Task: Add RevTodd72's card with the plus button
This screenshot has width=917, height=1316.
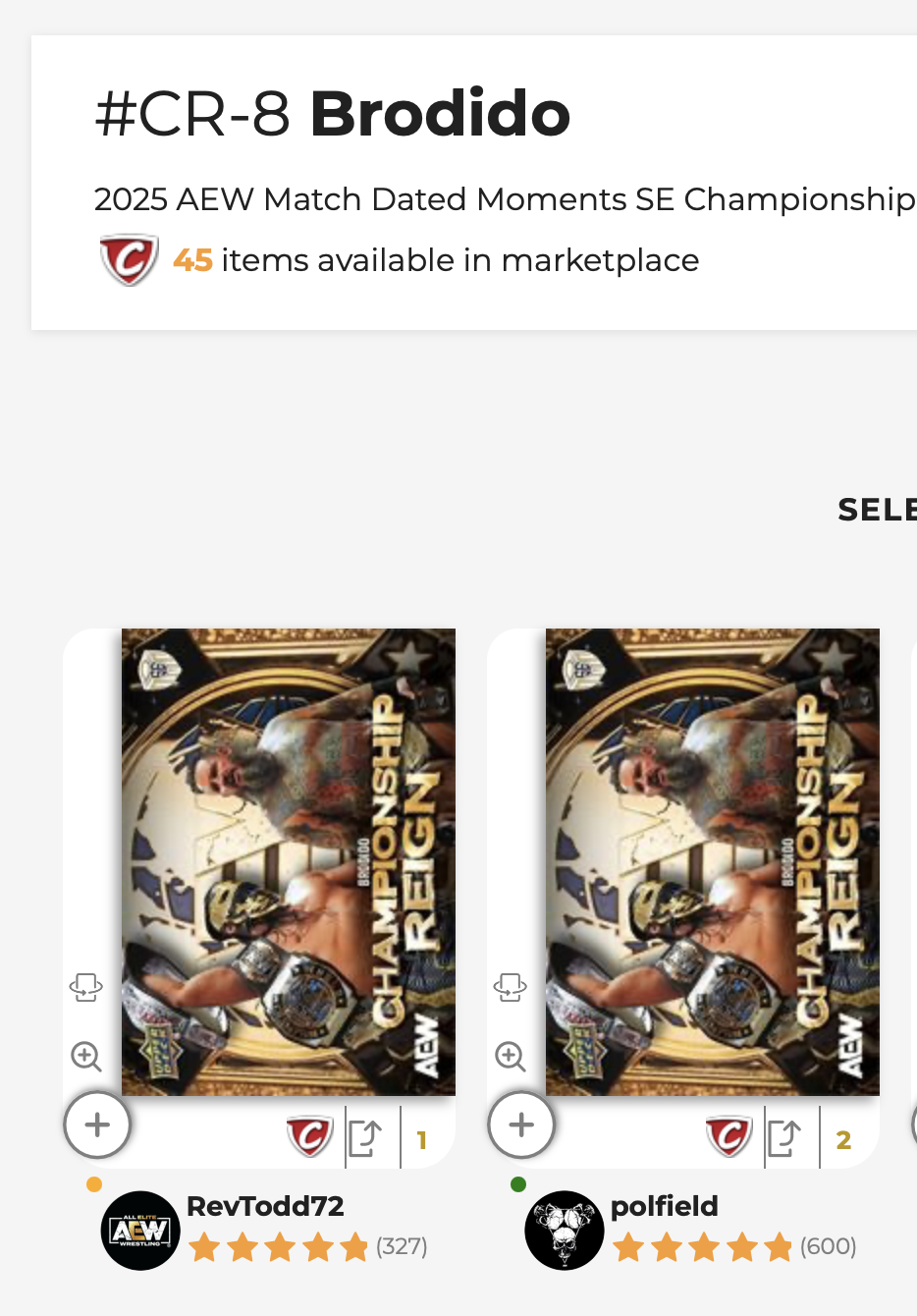Action: tap(97, 1124)
